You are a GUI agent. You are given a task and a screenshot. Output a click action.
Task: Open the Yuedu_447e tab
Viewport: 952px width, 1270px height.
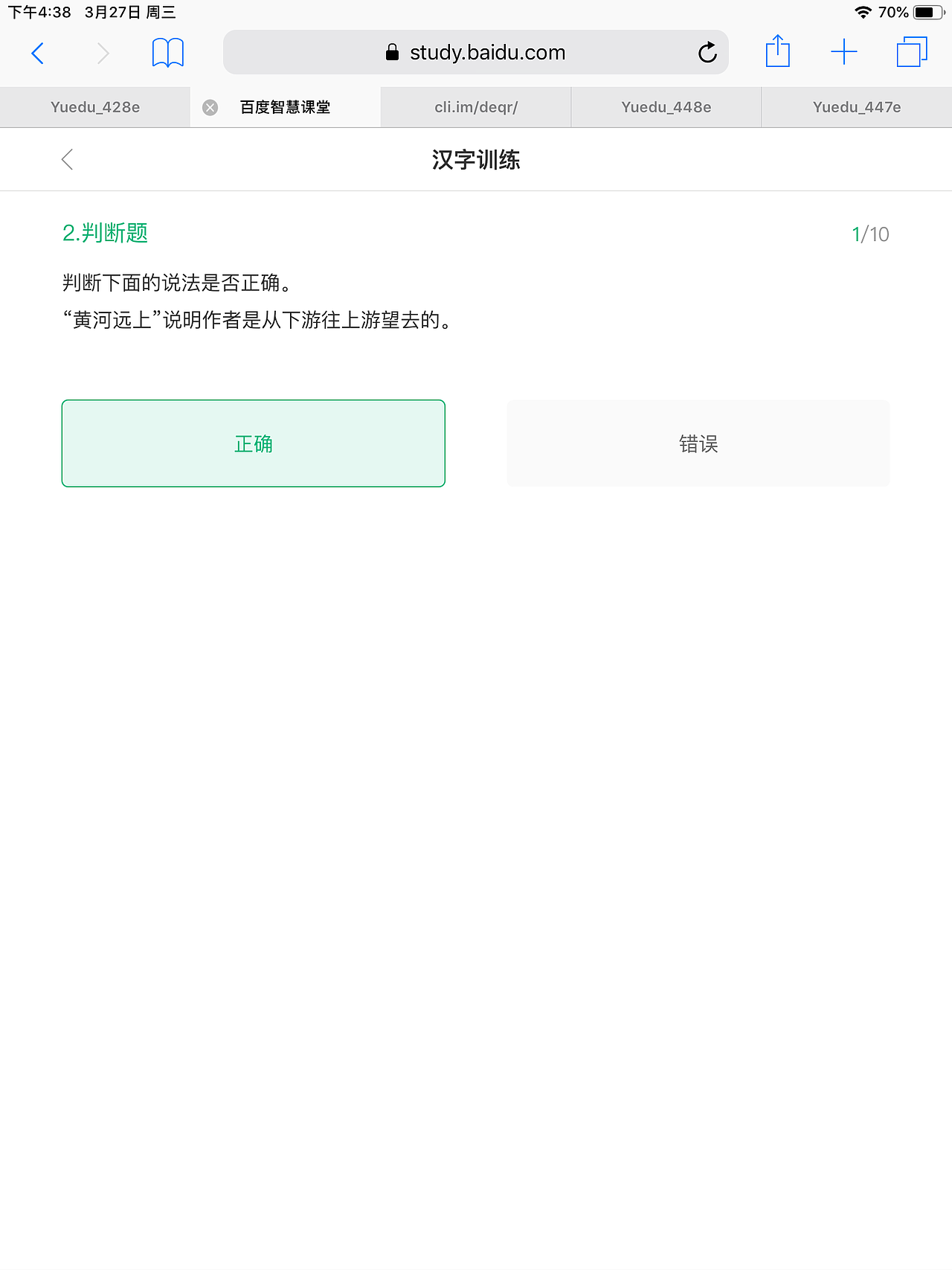[857, 107]
